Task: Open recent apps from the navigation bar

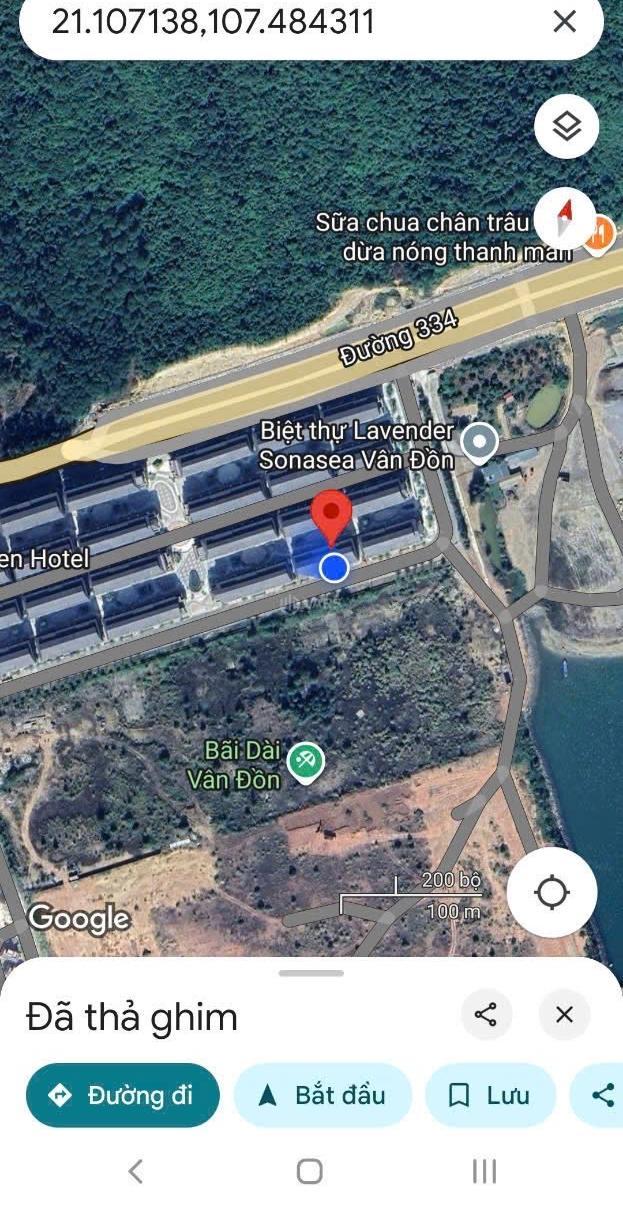Action: pos(485,1171)
